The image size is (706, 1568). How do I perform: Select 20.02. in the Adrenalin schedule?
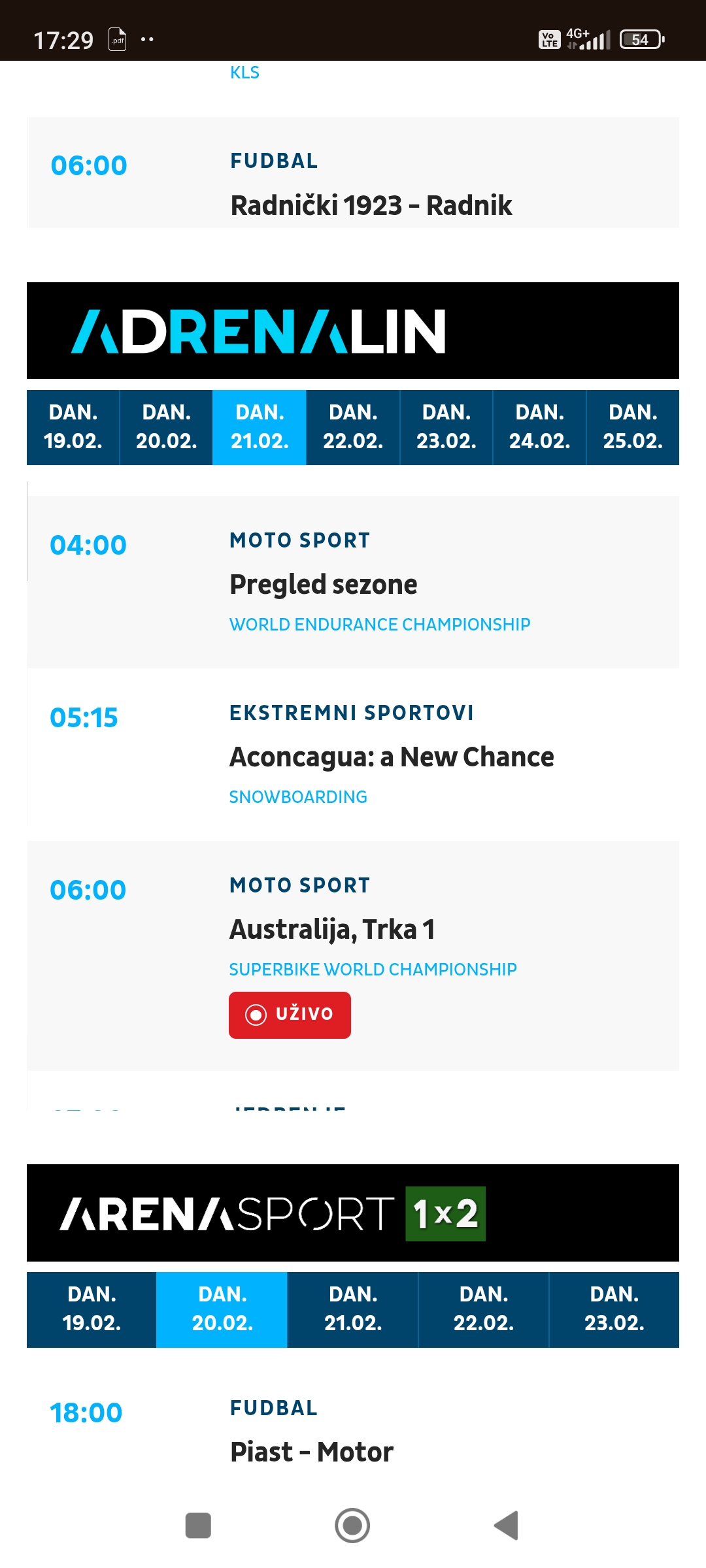(166, 427)
